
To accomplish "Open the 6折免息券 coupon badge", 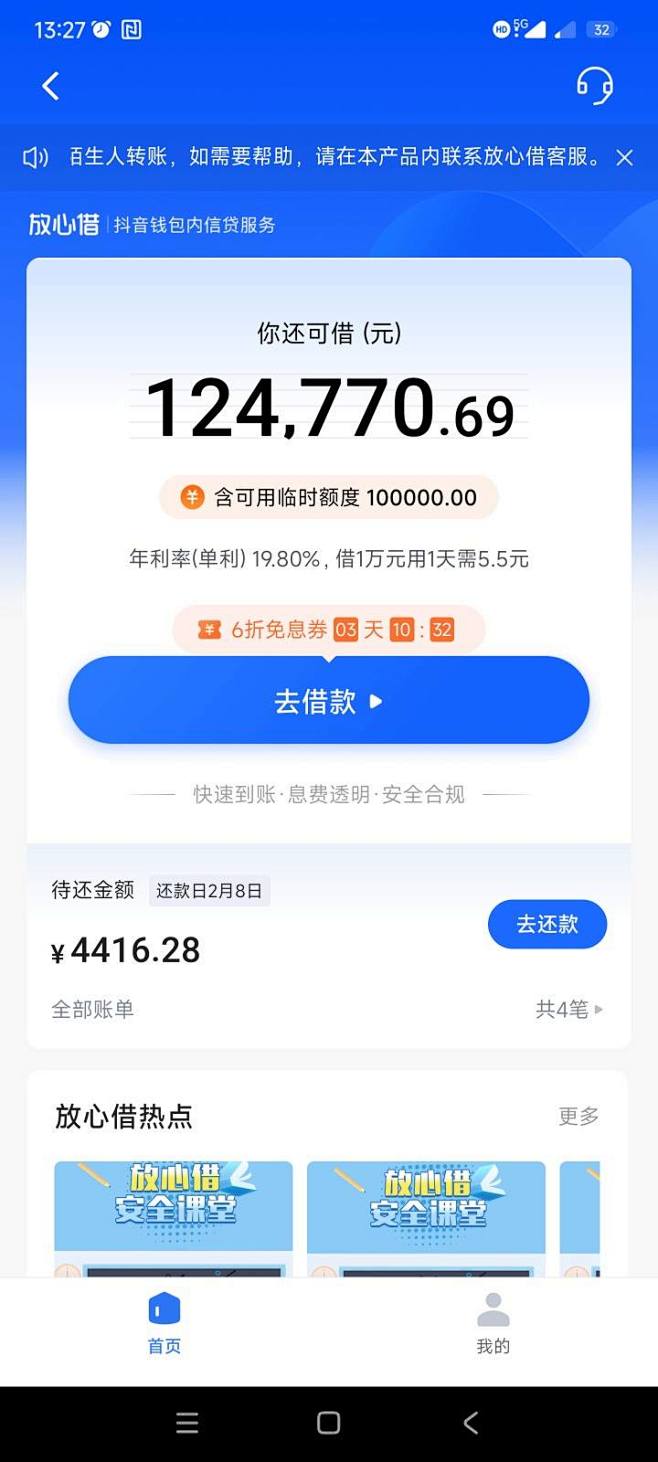I will (328, 630).
